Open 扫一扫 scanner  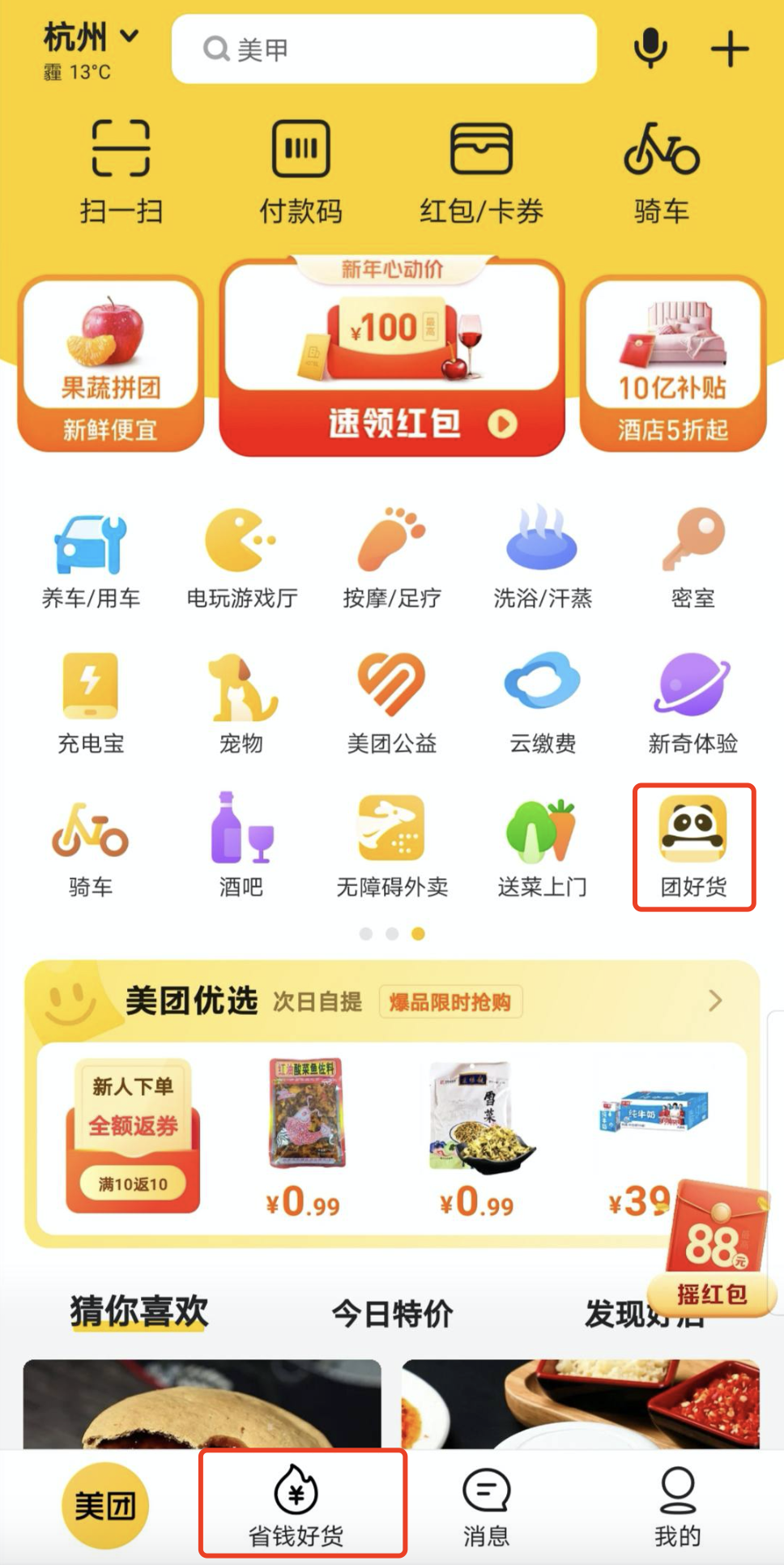121,169
